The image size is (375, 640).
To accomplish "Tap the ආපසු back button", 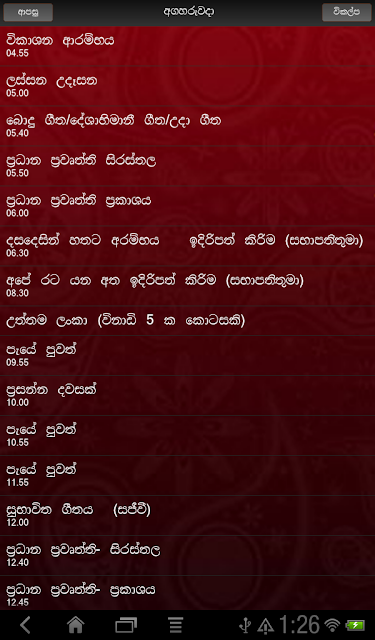I will click(28, 12).
